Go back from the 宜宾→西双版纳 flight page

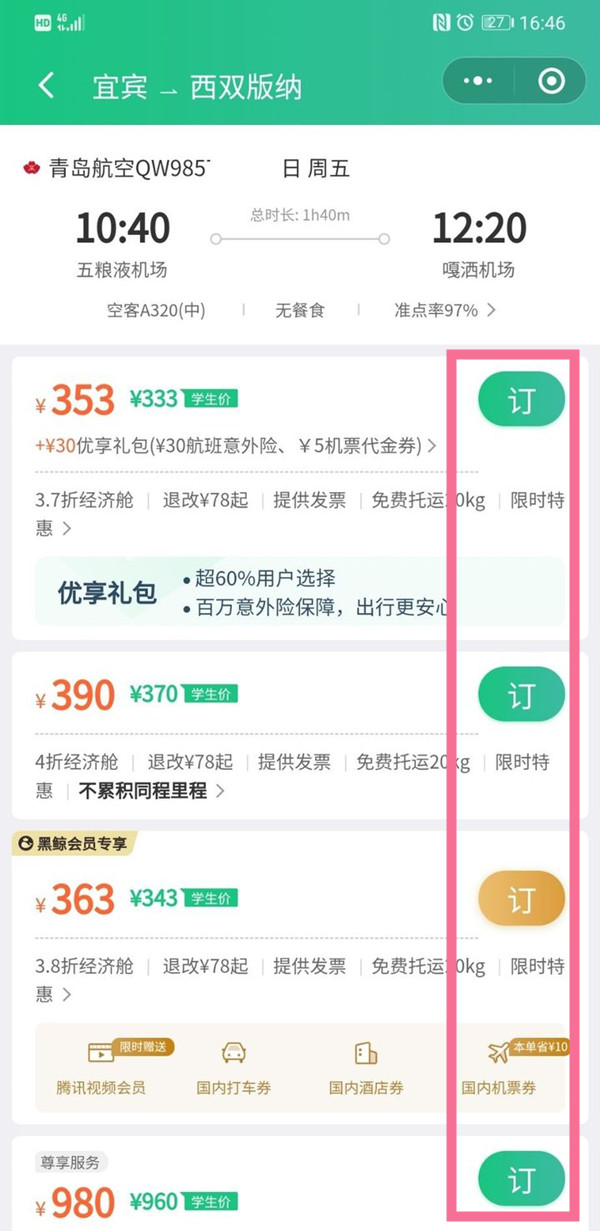point(46,85)
